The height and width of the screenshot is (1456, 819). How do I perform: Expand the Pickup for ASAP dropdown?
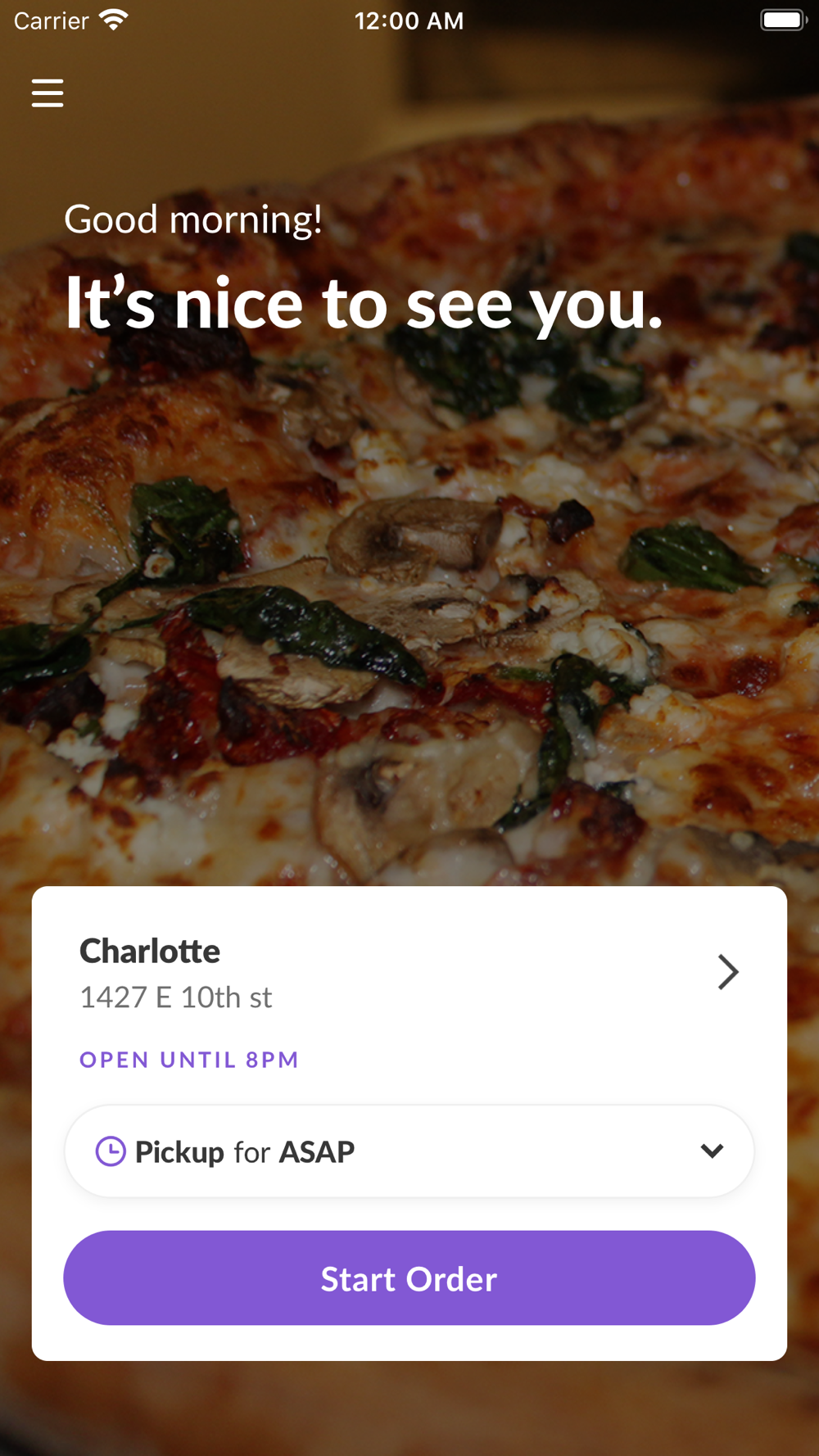click(x=409, y=1151)
